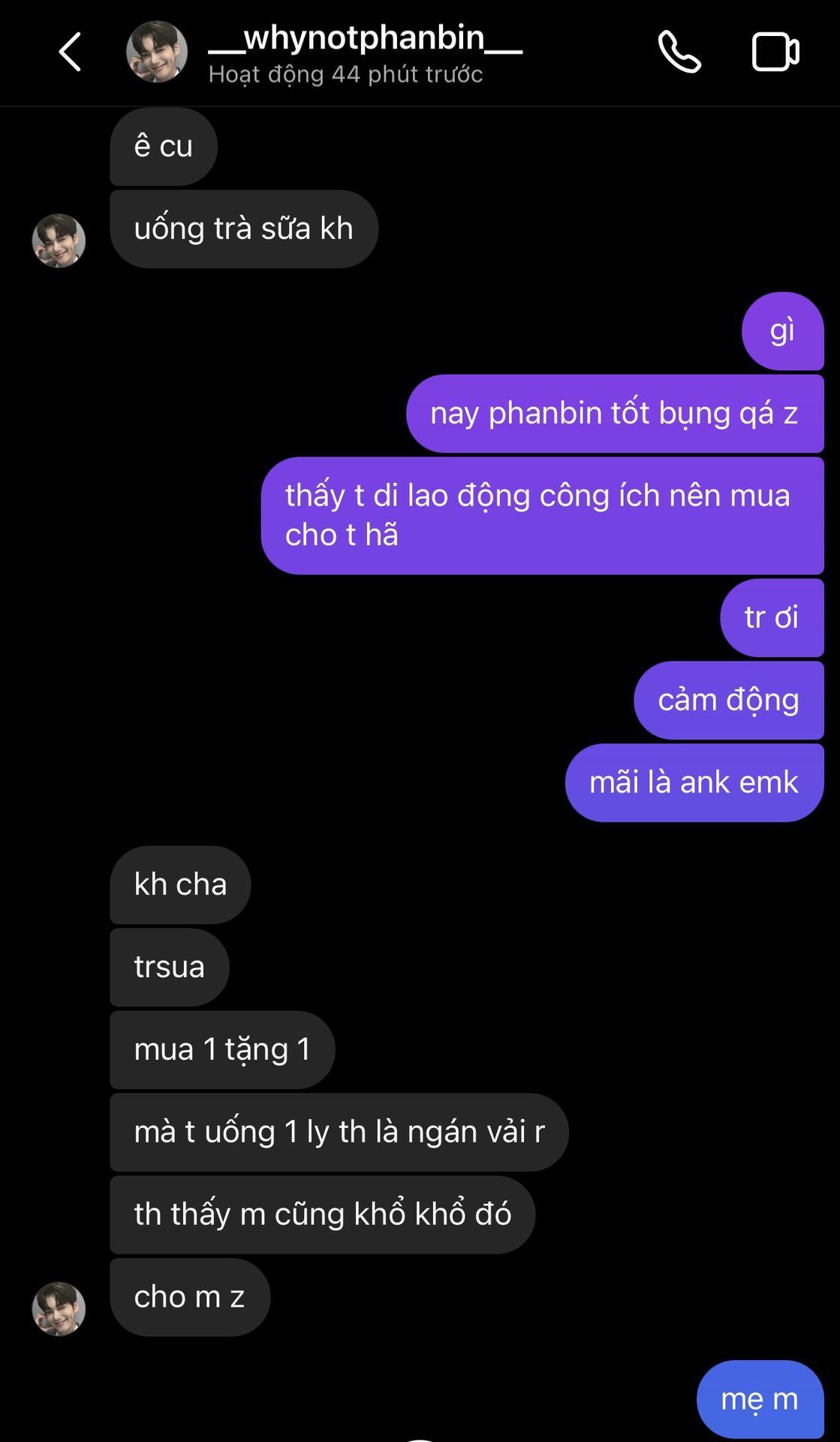
Task: Go back to the inbox
Action: click(70, 52)
